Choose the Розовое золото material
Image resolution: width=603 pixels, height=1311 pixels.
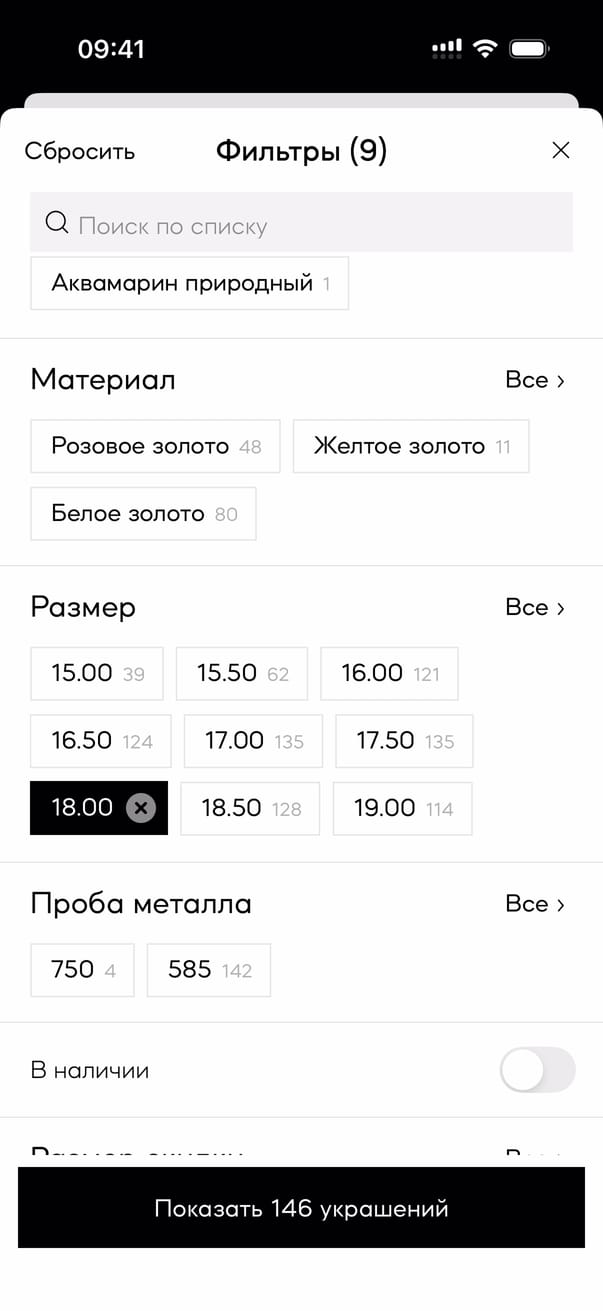coord(155,447)
